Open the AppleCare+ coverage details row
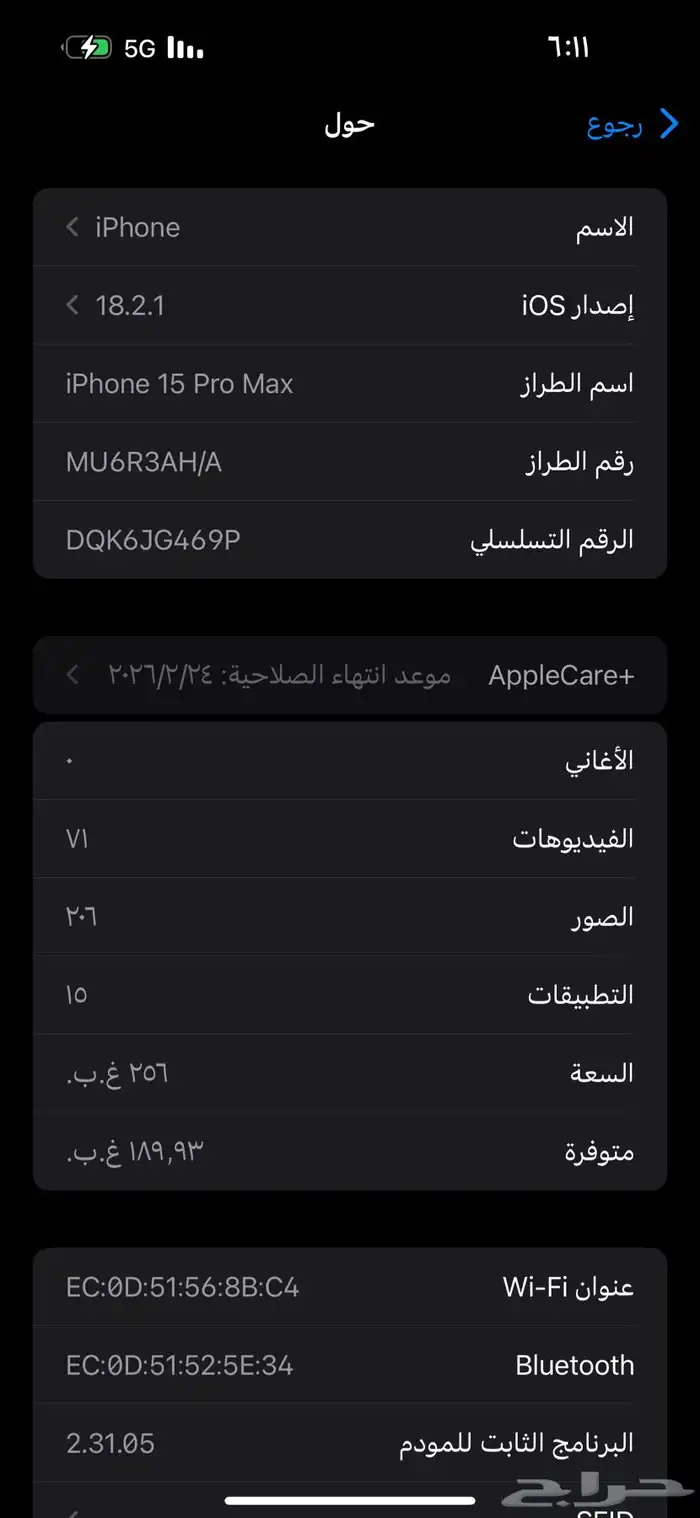 [x=350, y=675]
